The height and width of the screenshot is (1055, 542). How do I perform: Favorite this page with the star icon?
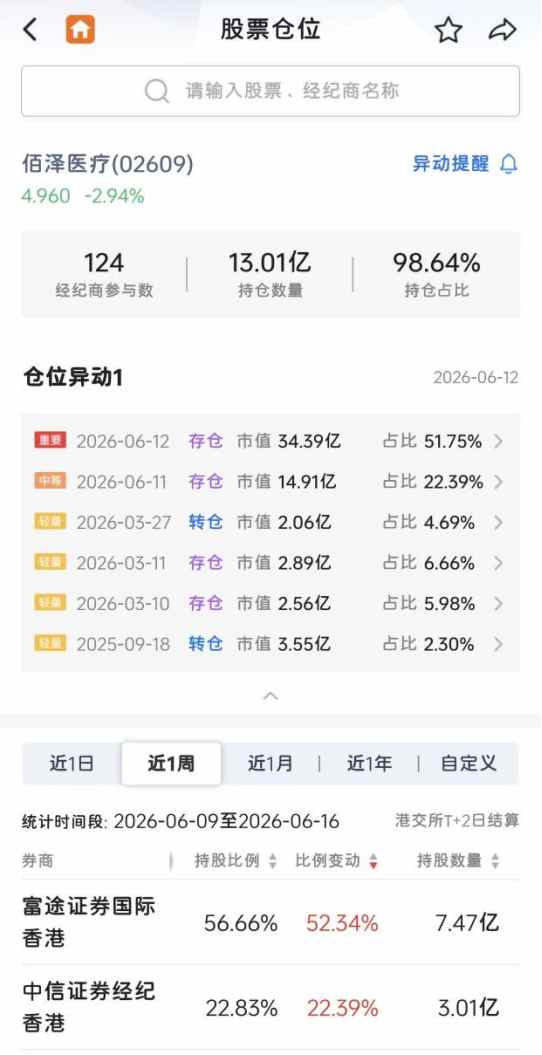pyautogui.click(x=448, y=30)
